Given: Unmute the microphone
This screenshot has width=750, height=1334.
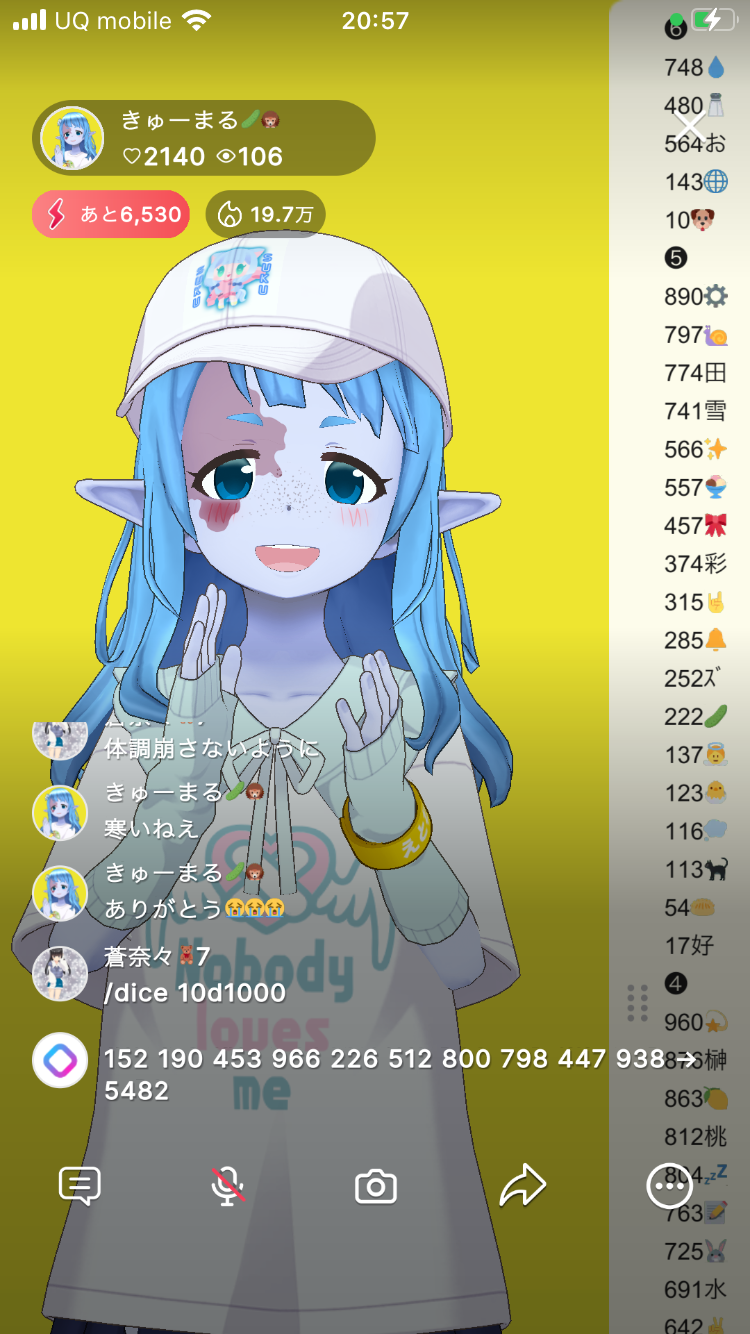Looking at the screenshot, I should click(228, 1186).
